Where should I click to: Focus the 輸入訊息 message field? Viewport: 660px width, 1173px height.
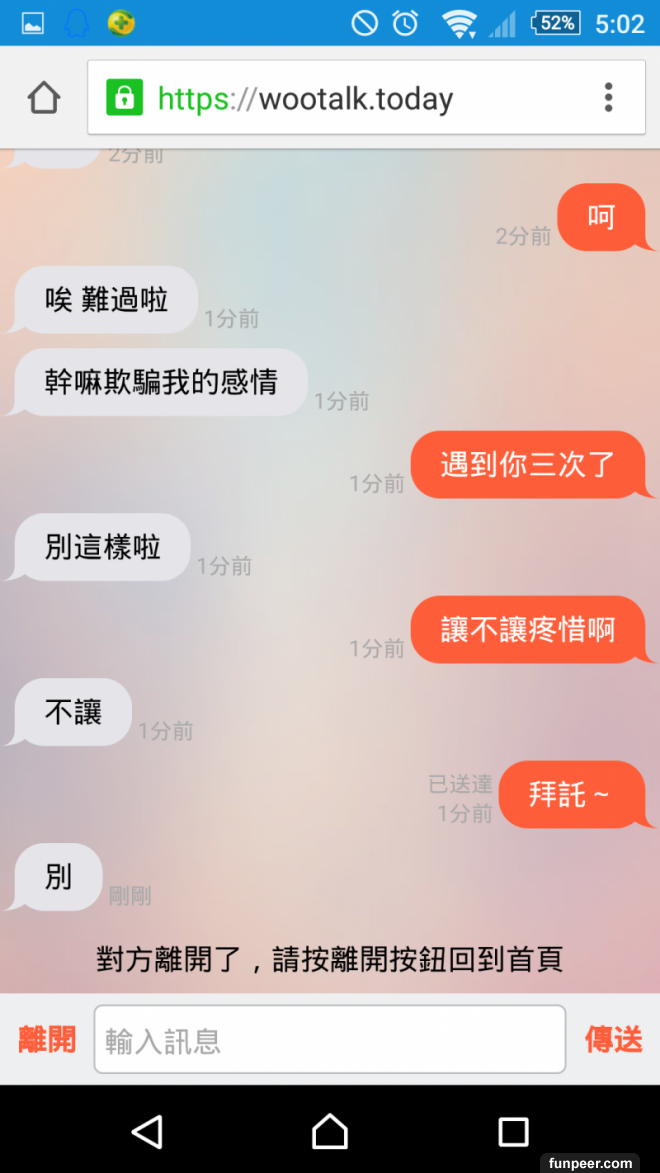tap(330, 1040)
